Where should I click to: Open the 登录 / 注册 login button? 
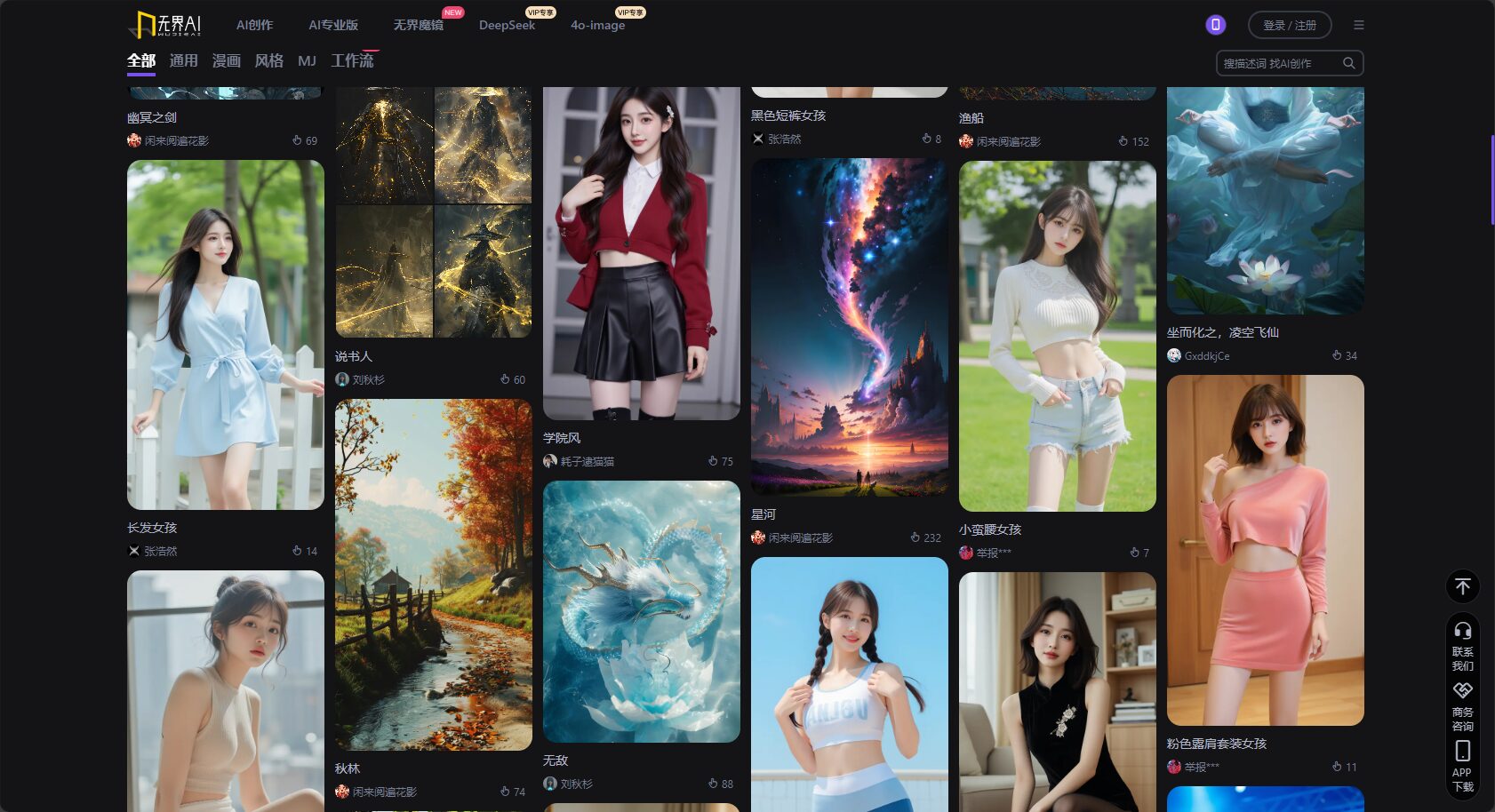1289,25
